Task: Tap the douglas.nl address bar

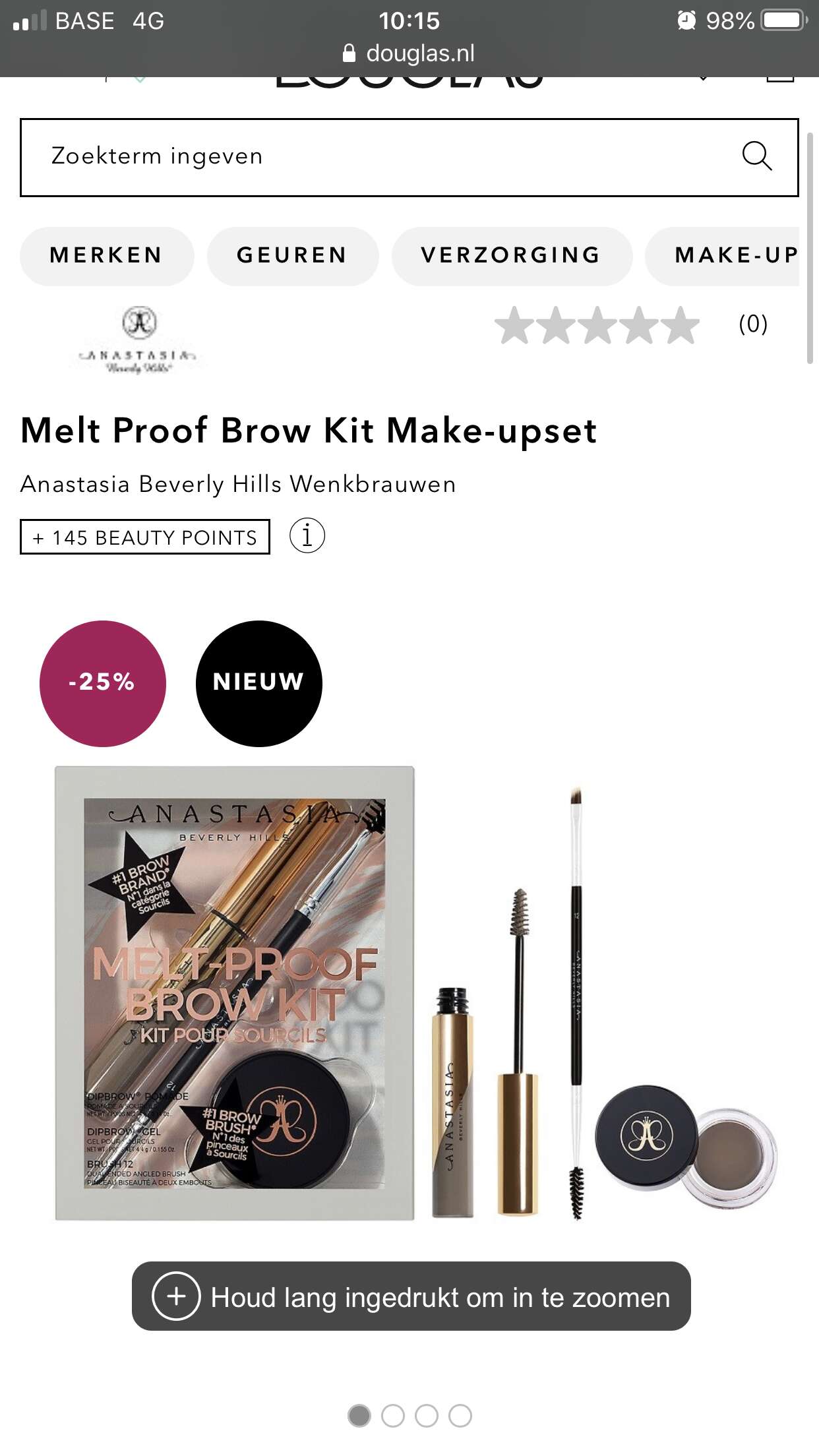Action: [409, 53]
